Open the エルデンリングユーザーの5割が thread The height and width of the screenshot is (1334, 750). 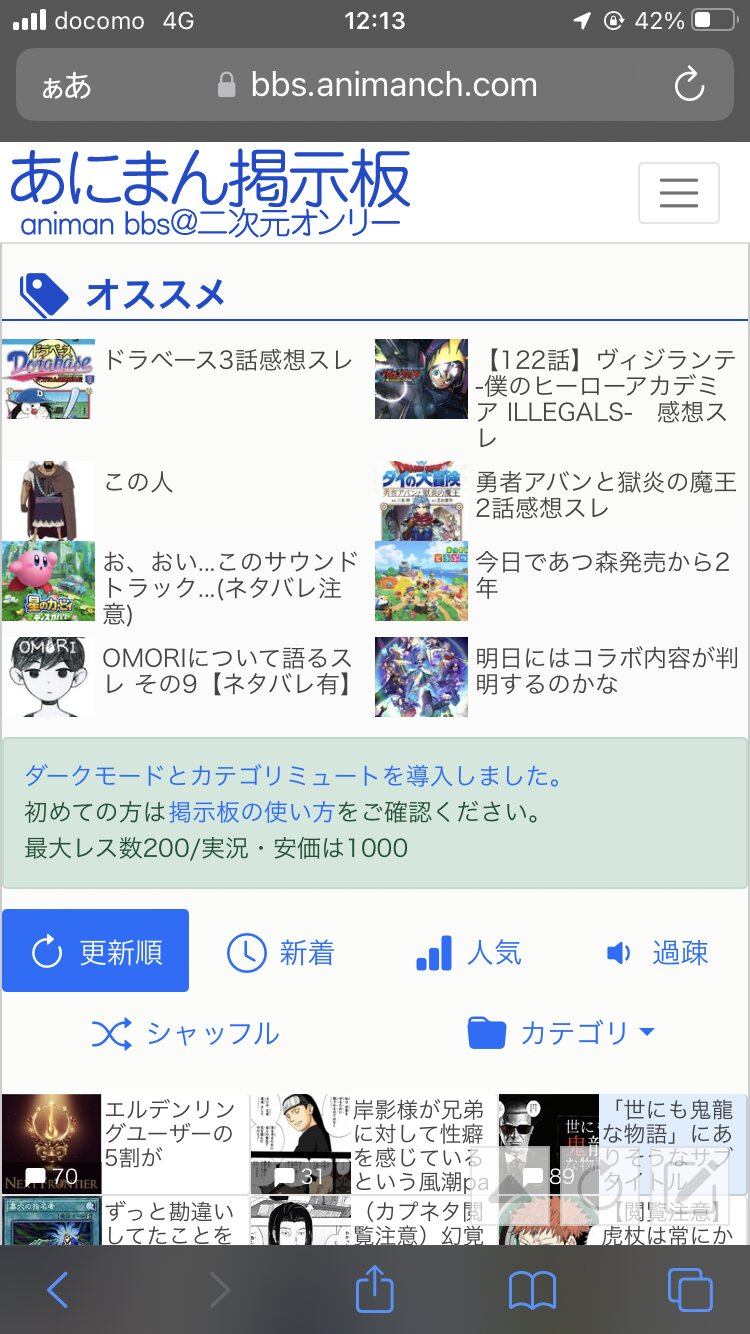[170, 1133]
